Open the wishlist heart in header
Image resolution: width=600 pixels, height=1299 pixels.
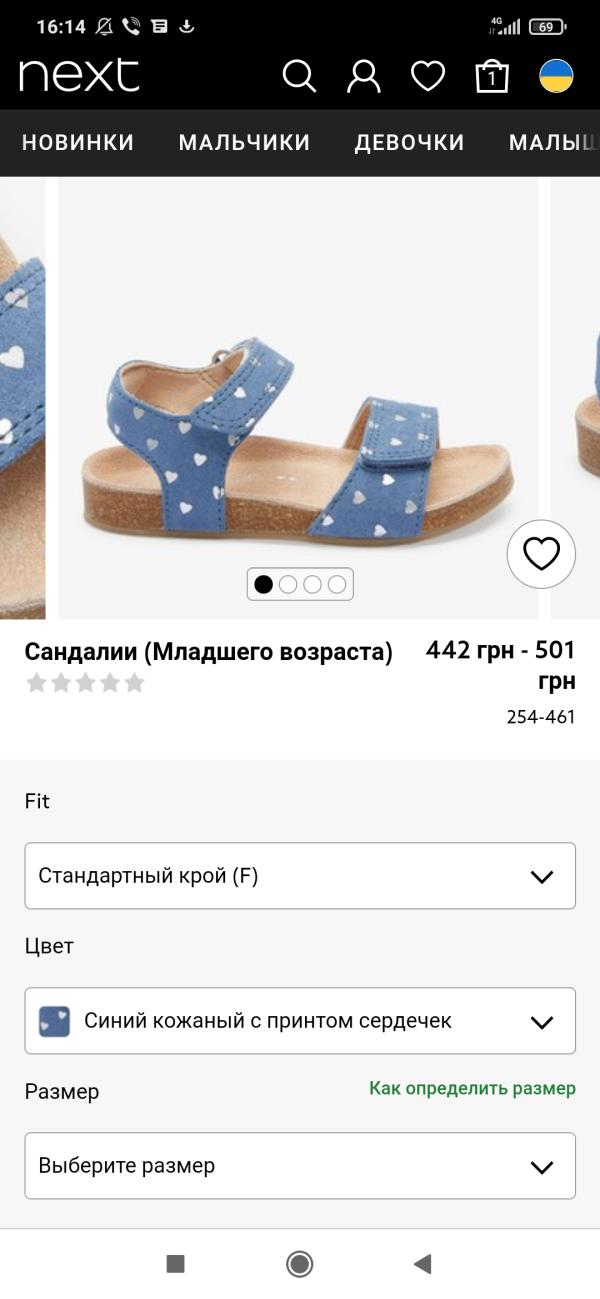tap(428, 76)
